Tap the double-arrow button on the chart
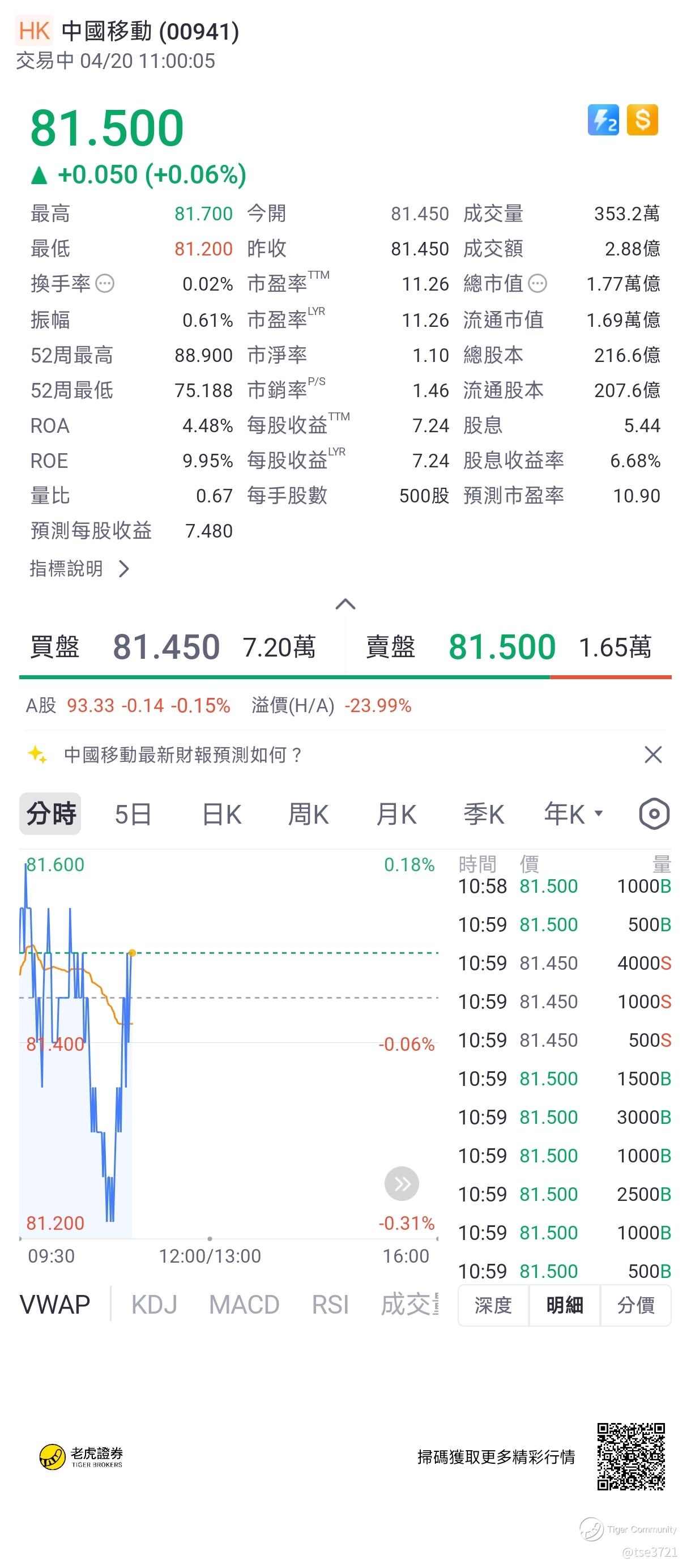691x1568 pixels. 402,1184
